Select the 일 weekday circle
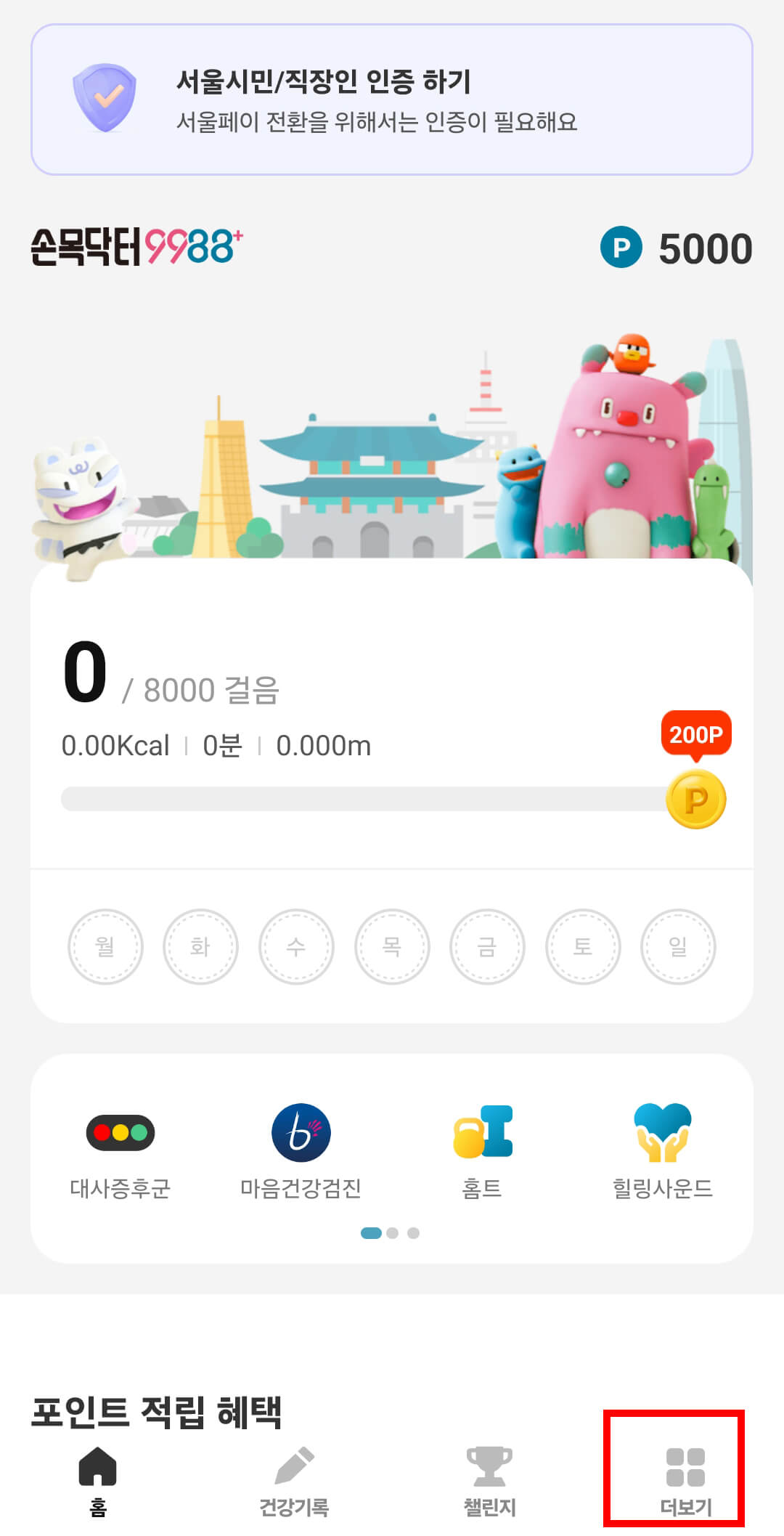 [679, 946]
